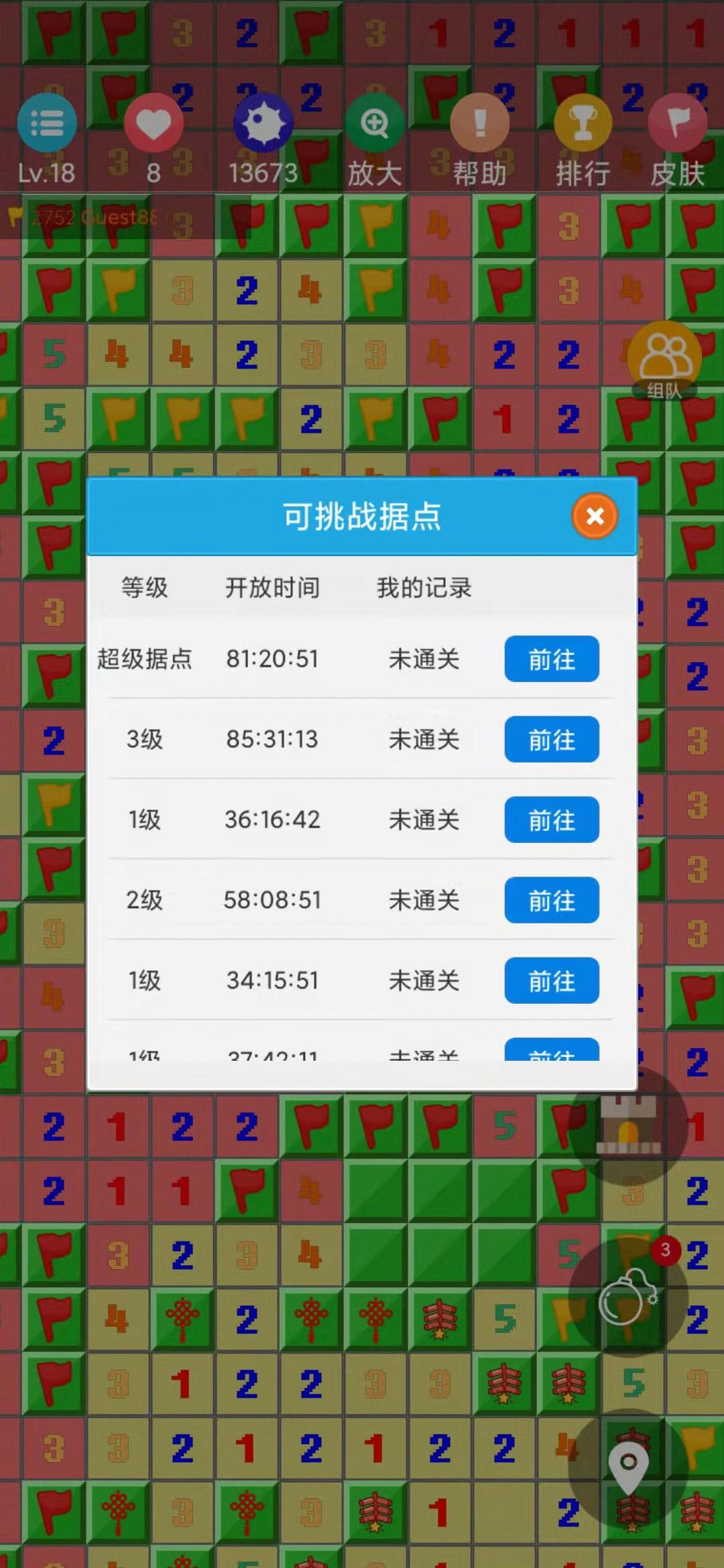Tap 前往 for 1级 at 36:16:42
This screenshot has height=1568, width=724.
tap(551, 820)
